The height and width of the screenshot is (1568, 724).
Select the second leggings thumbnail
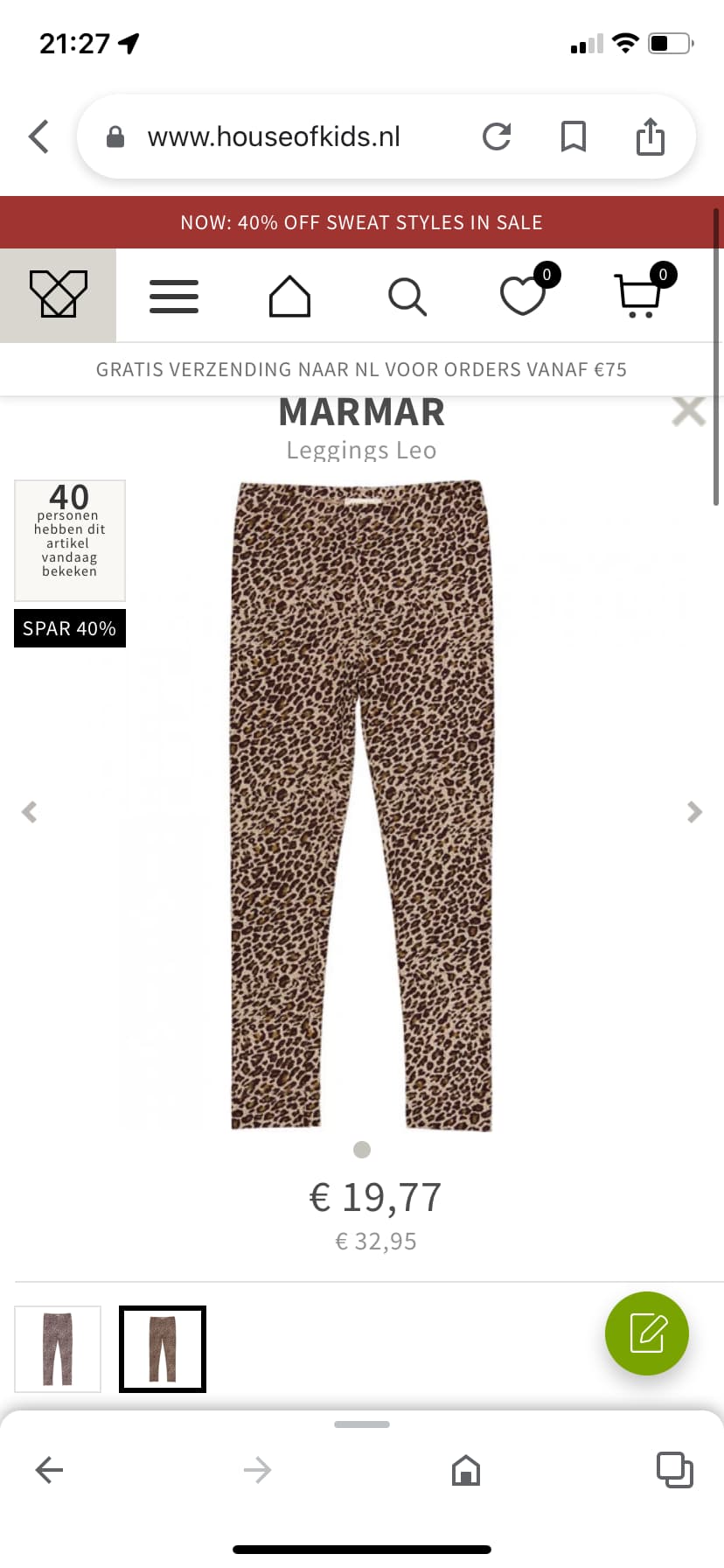coord(163,1349)
